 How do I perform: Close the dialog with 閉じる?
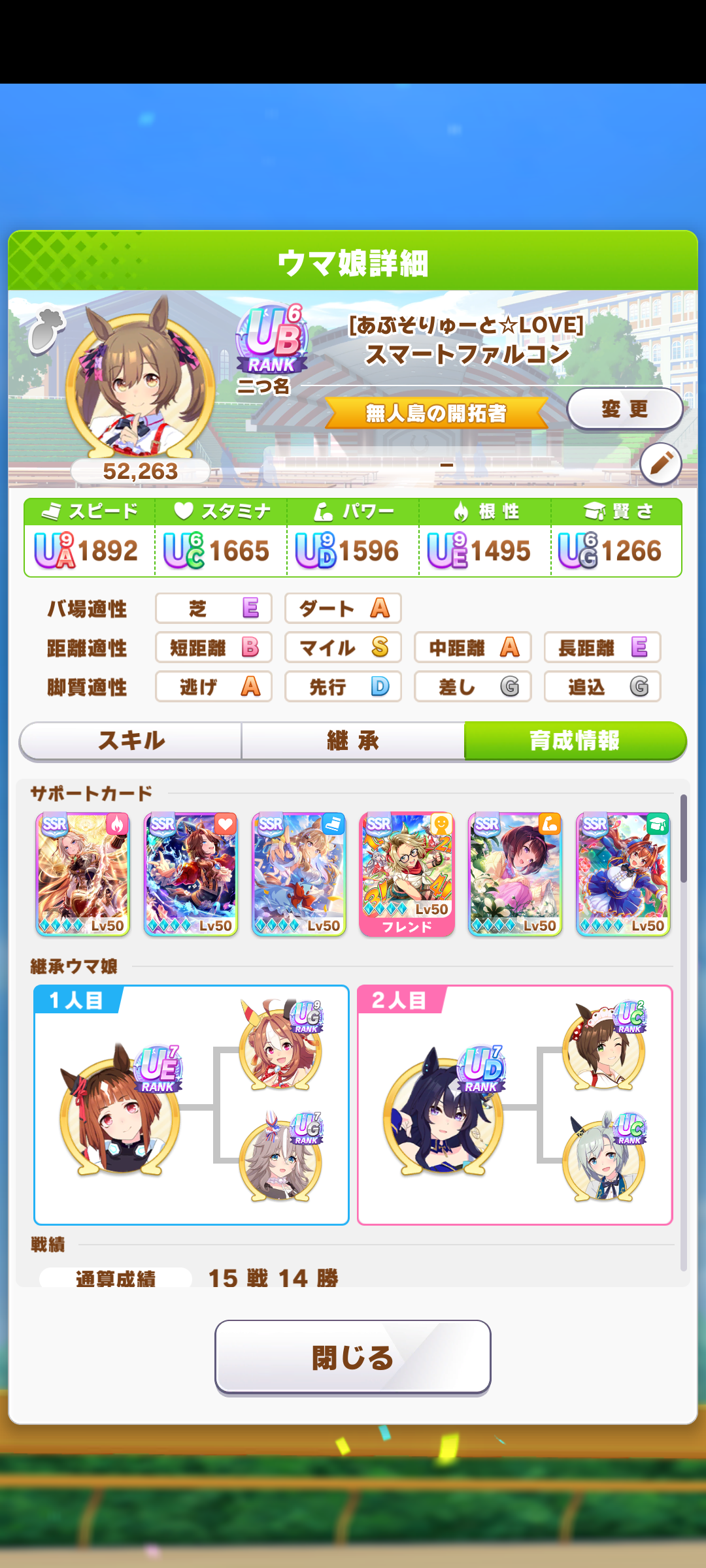pyautogui.click(x=352, y=1357)
